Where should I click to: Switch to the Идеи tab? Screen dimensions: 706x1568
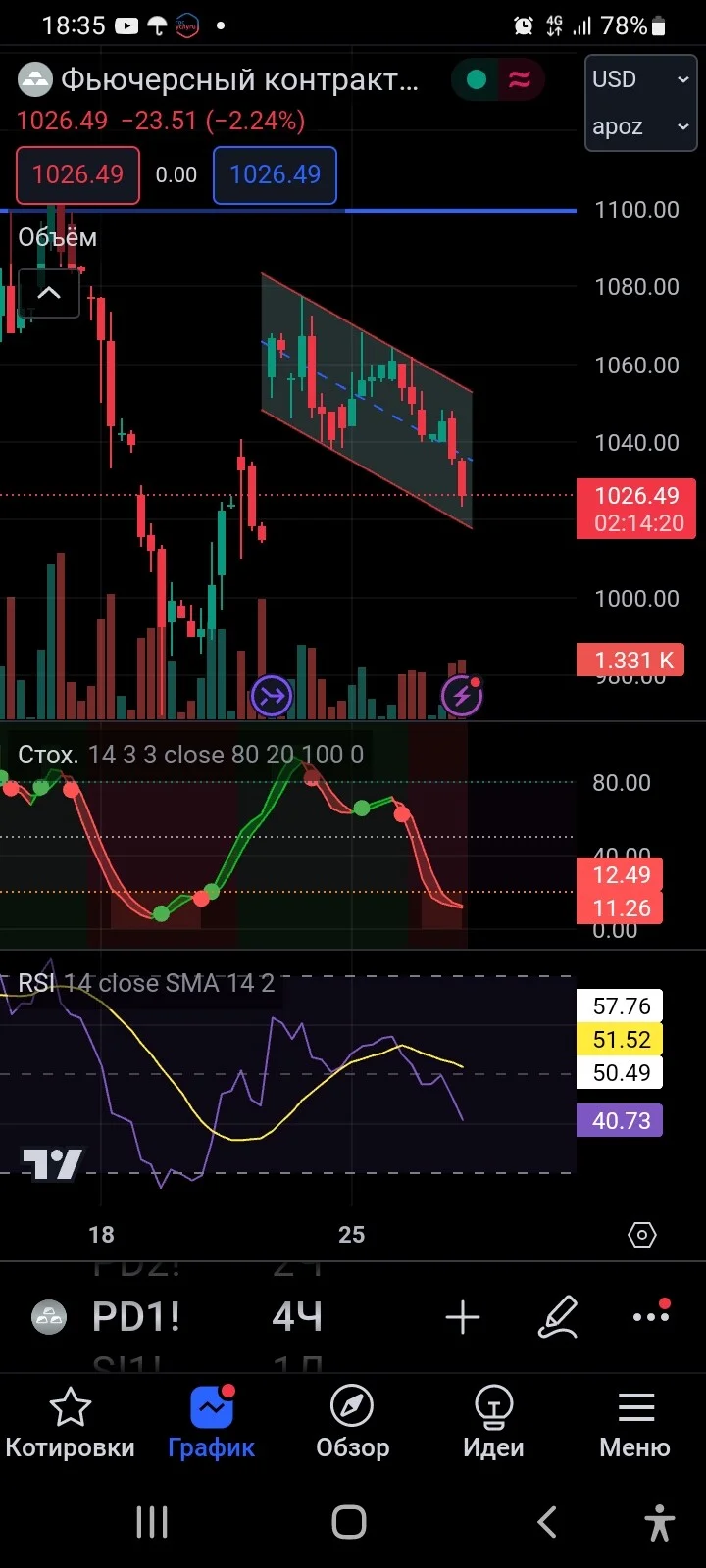[x=493, y=1423]
